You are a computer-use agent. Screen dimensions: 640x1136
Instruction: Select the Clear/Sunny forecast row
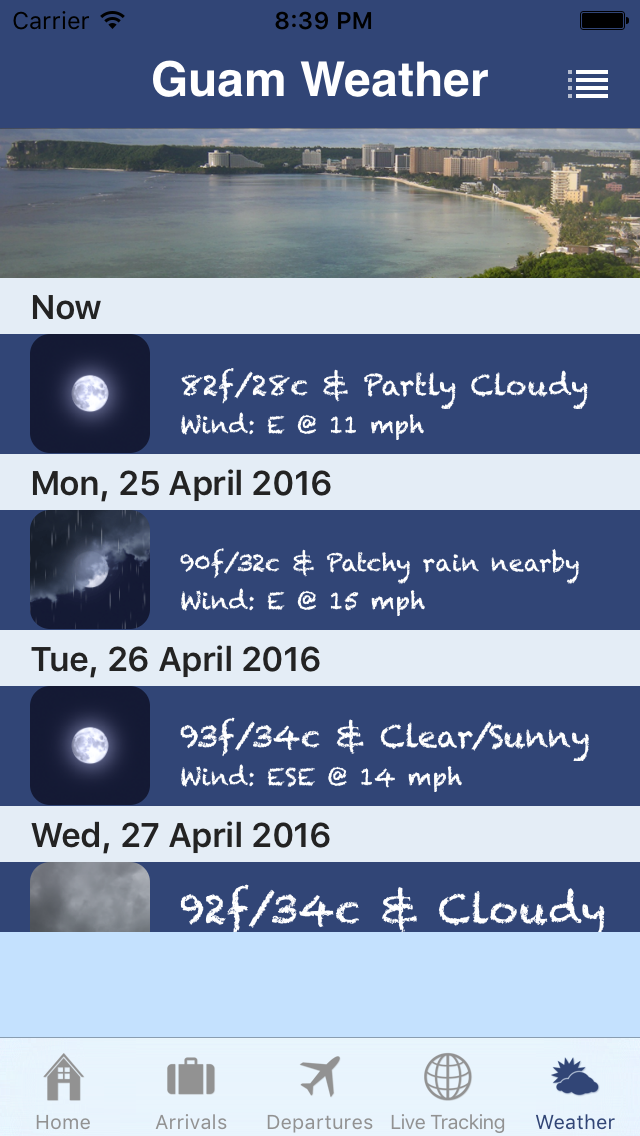click(320, 746)
